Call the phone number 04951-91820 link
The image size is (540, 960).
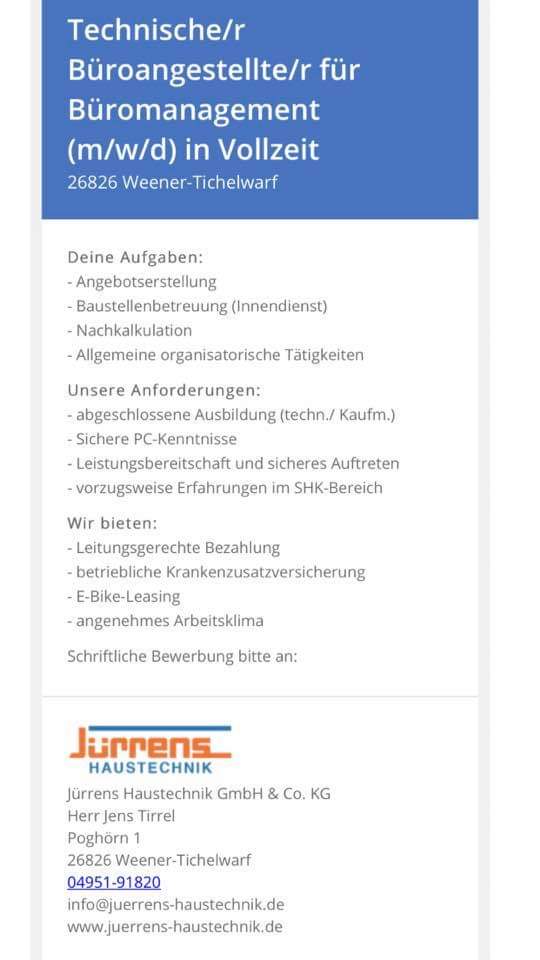coord(114,882)
